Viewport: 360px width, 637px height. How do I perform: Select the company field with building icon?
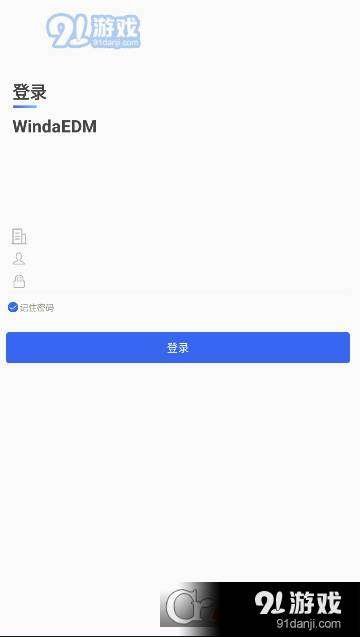pyautogui.click(x=180, y=236)
